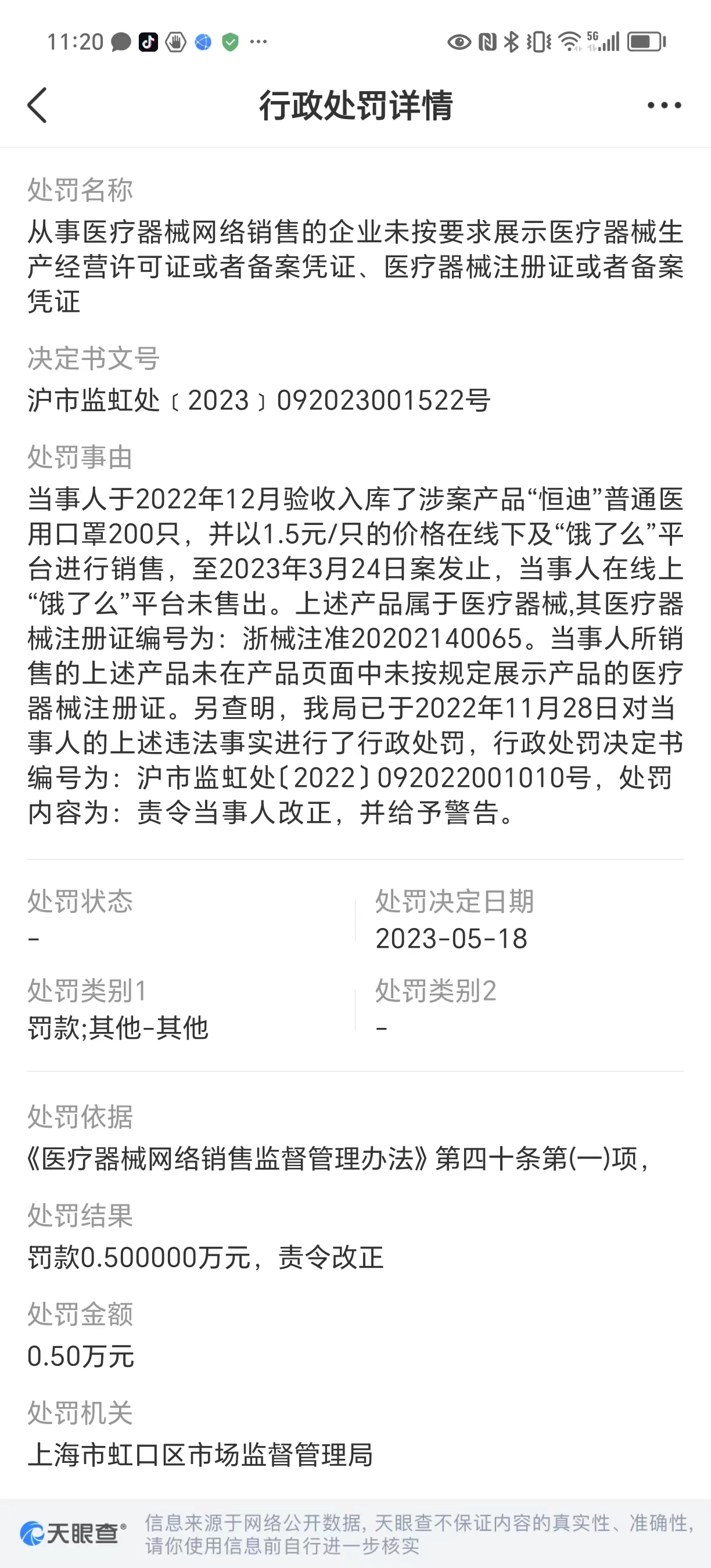Screen dimensions: 711x1568
Task: Select the 行政处罚详情 title
Action: pyautogui.click(x=355, y=105)
